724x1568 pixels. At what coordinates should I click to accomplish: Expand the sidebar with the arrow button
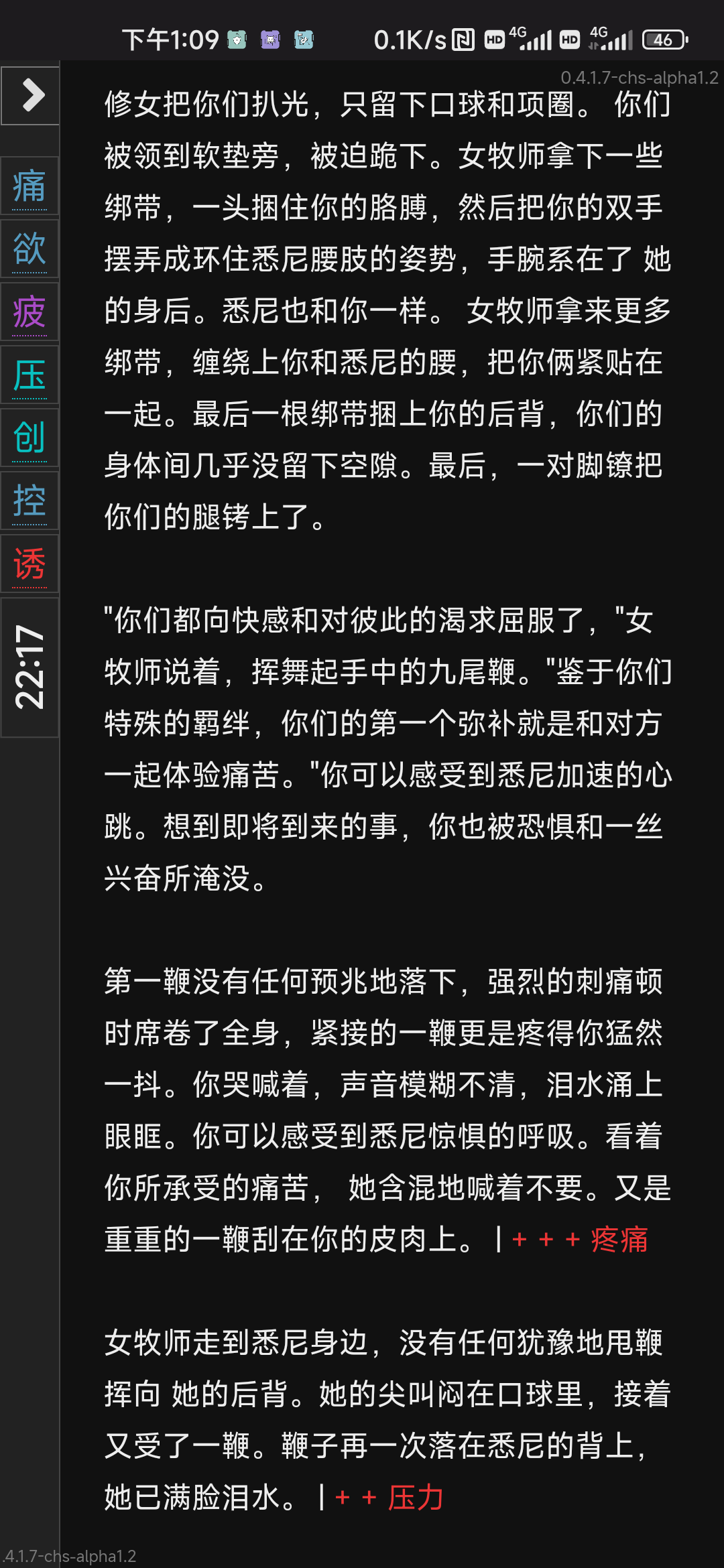tap(31, 94)
